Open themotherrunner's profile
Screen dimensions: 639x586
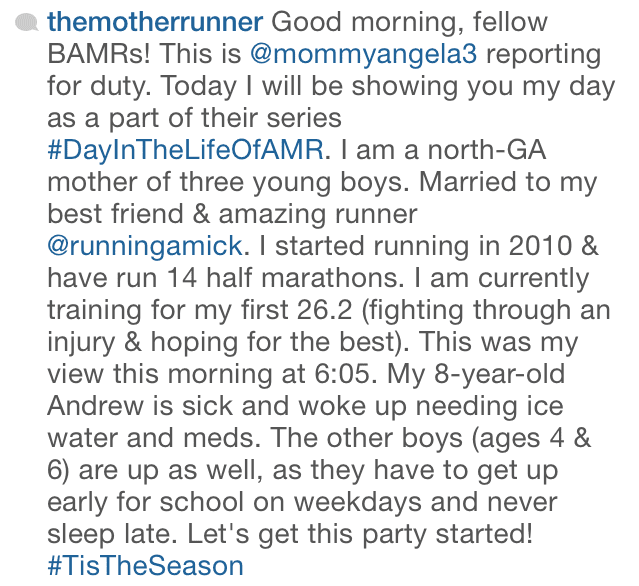tap(155, 22)
